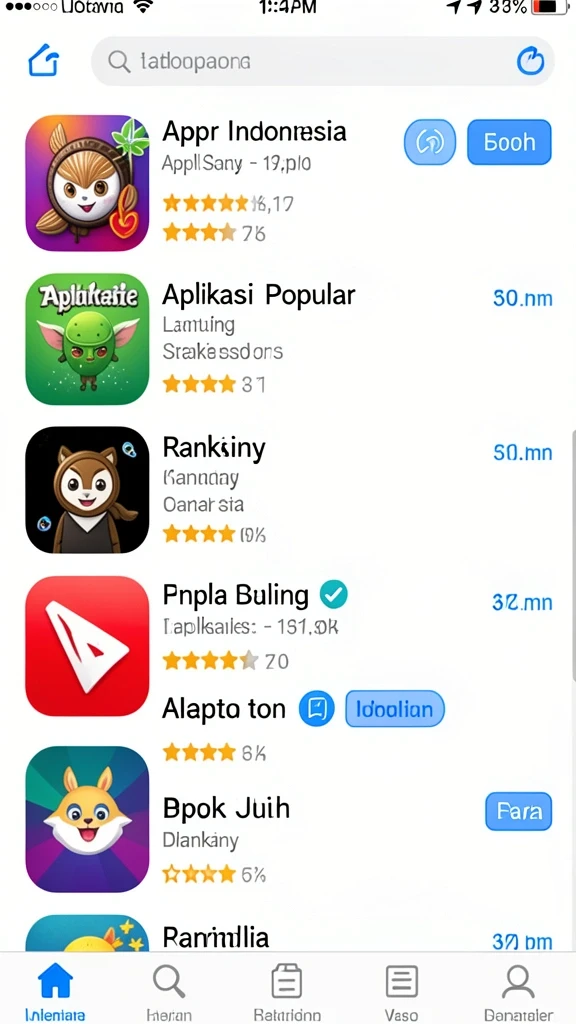Open the profile tab at bottom right

tap(519, 993)
